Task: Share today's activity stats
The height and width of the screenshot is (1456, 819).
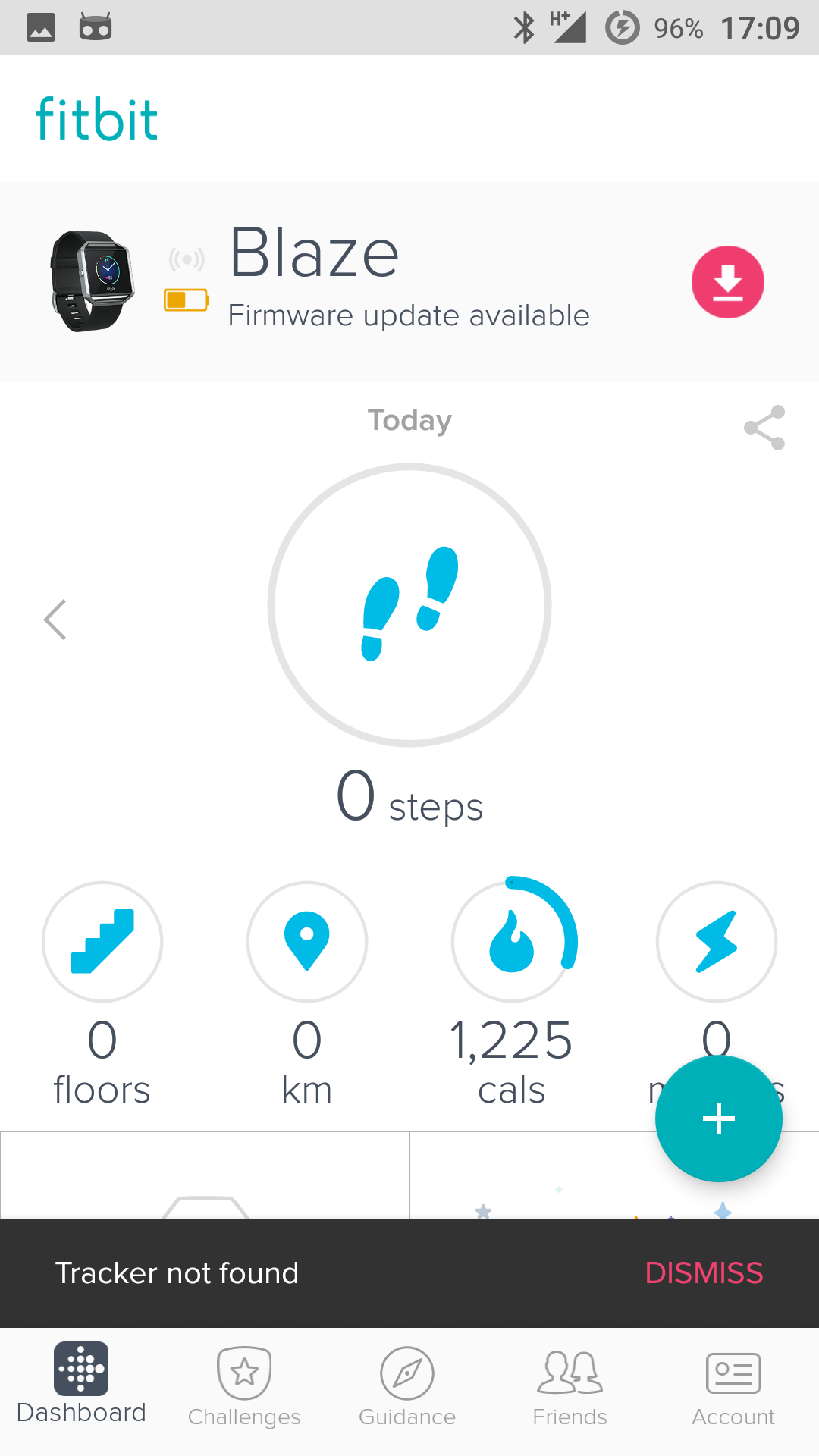Action: point(764,428)
